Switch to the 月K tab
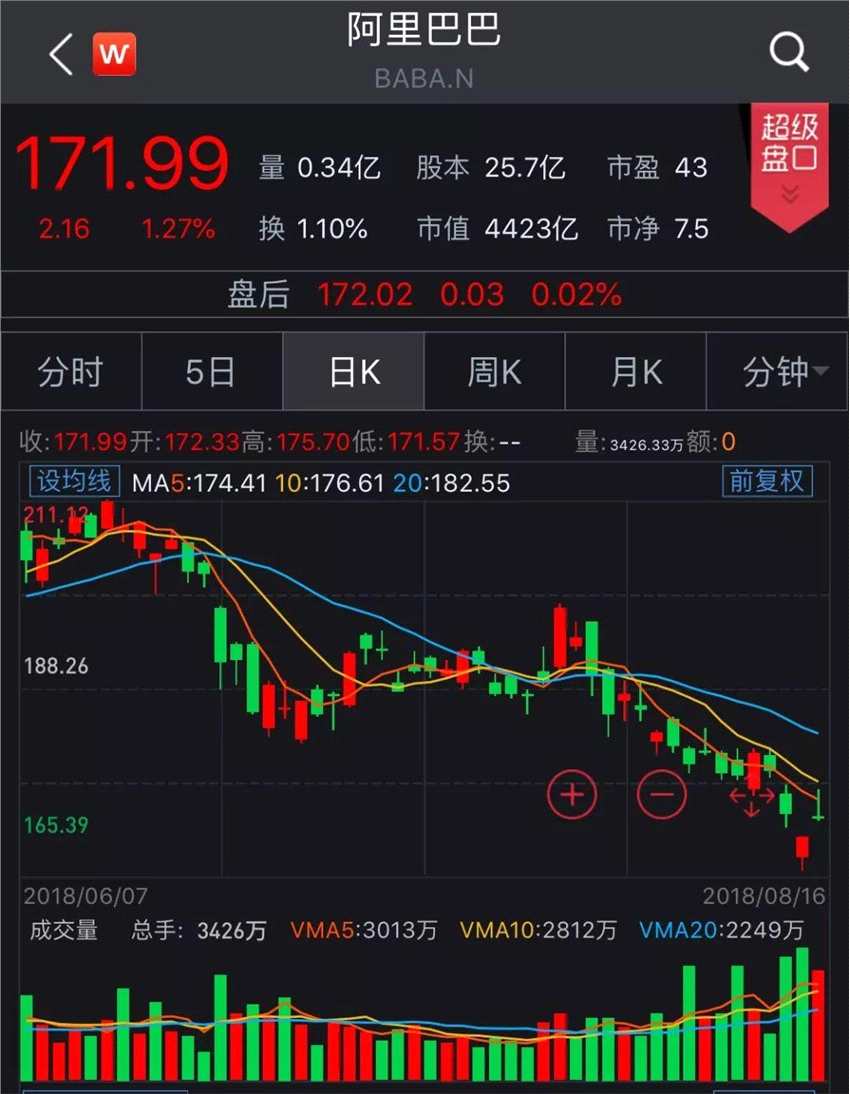 coord(635,372)
